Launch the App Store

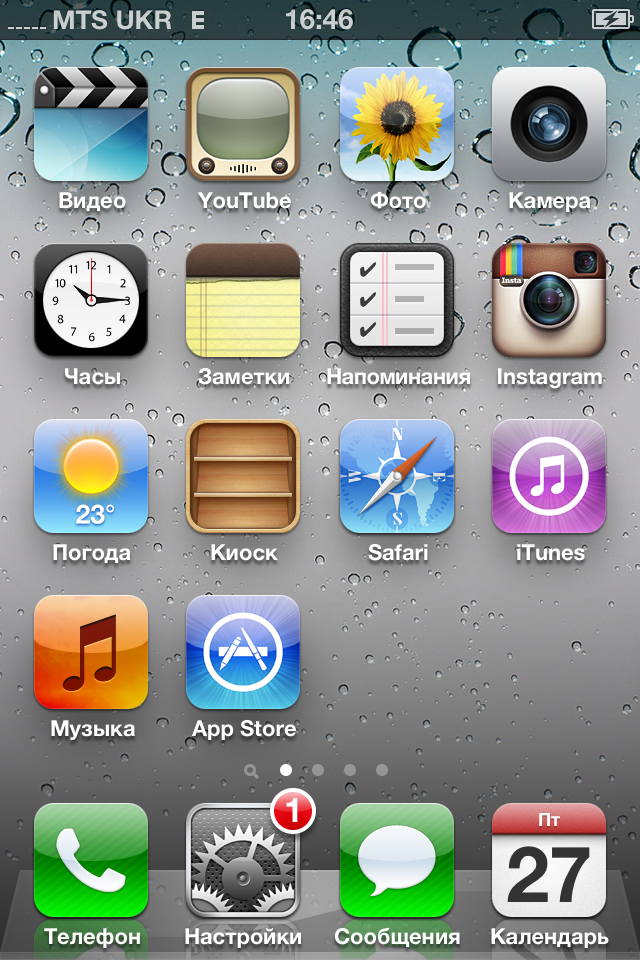243,652
